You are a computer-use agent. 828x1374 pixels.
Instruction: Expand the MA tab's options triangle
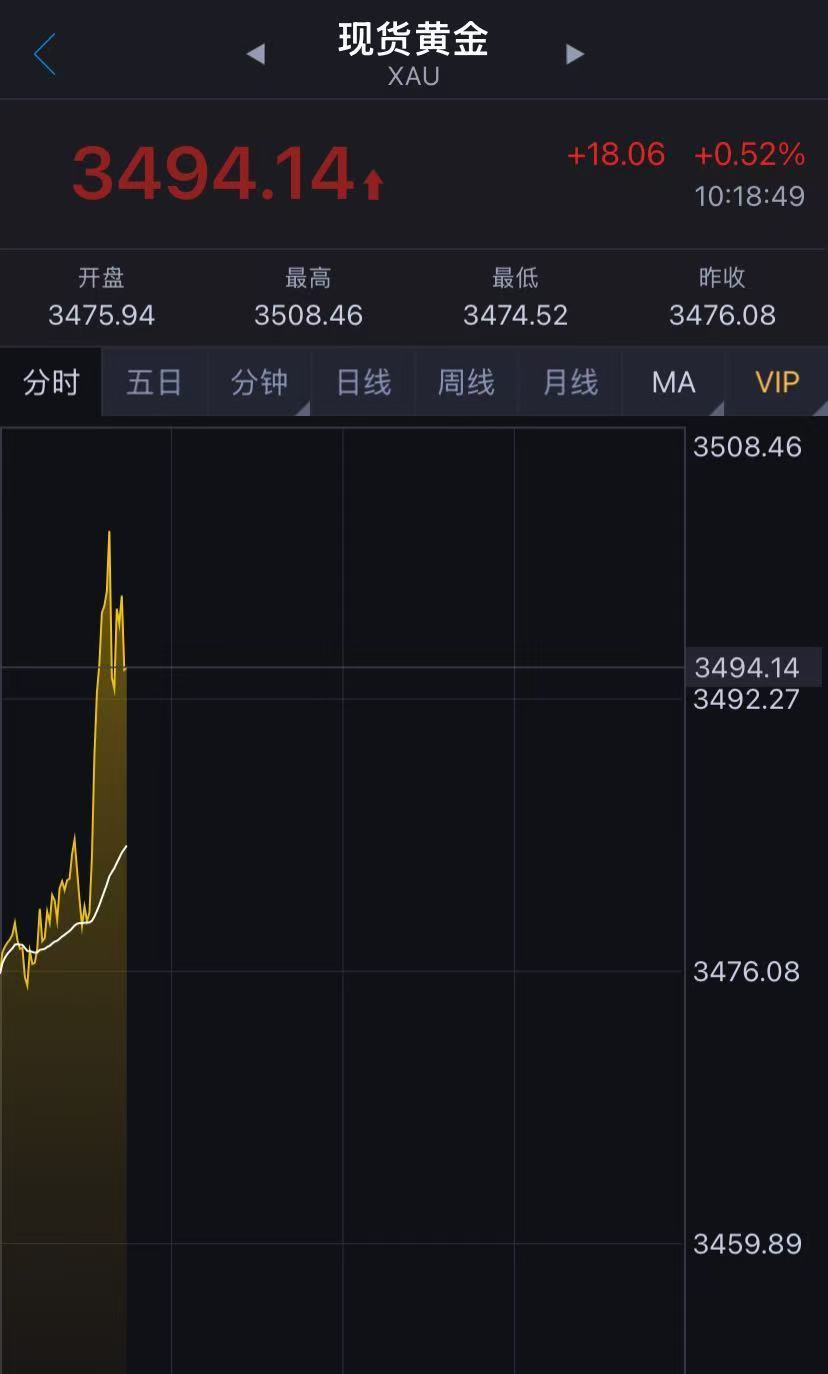(716, 408)
